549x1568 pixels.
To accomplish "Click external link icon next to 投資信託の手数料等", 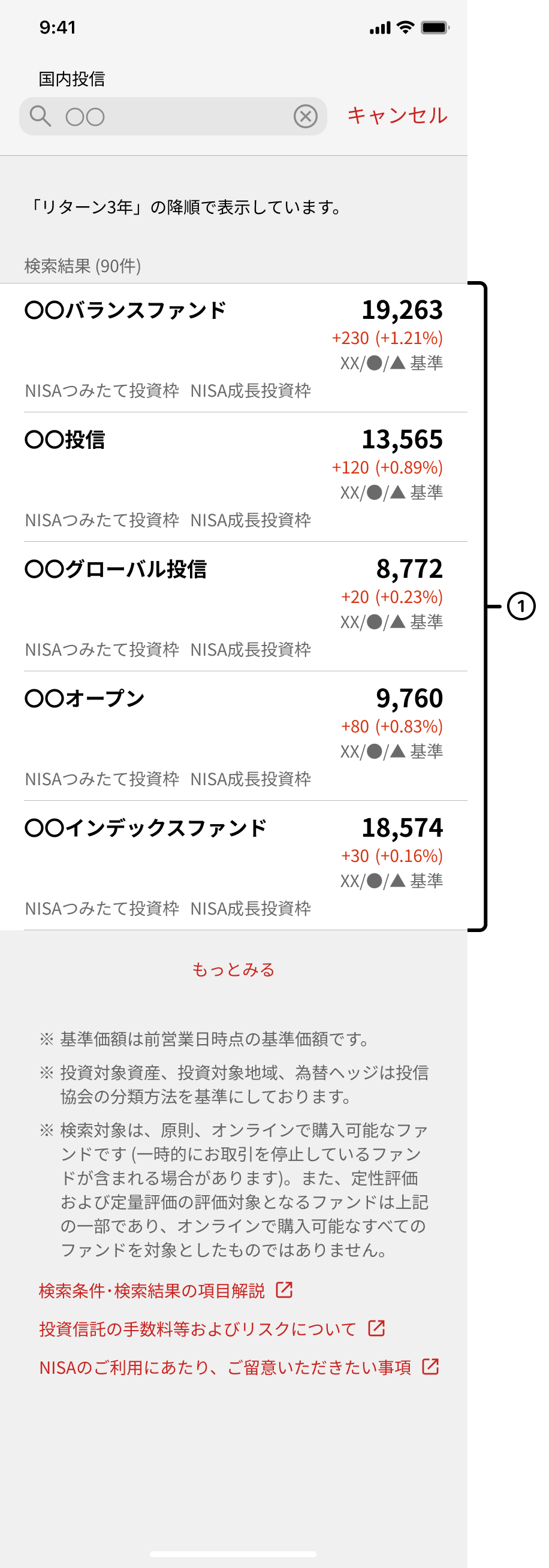I will click(376, 1329).
